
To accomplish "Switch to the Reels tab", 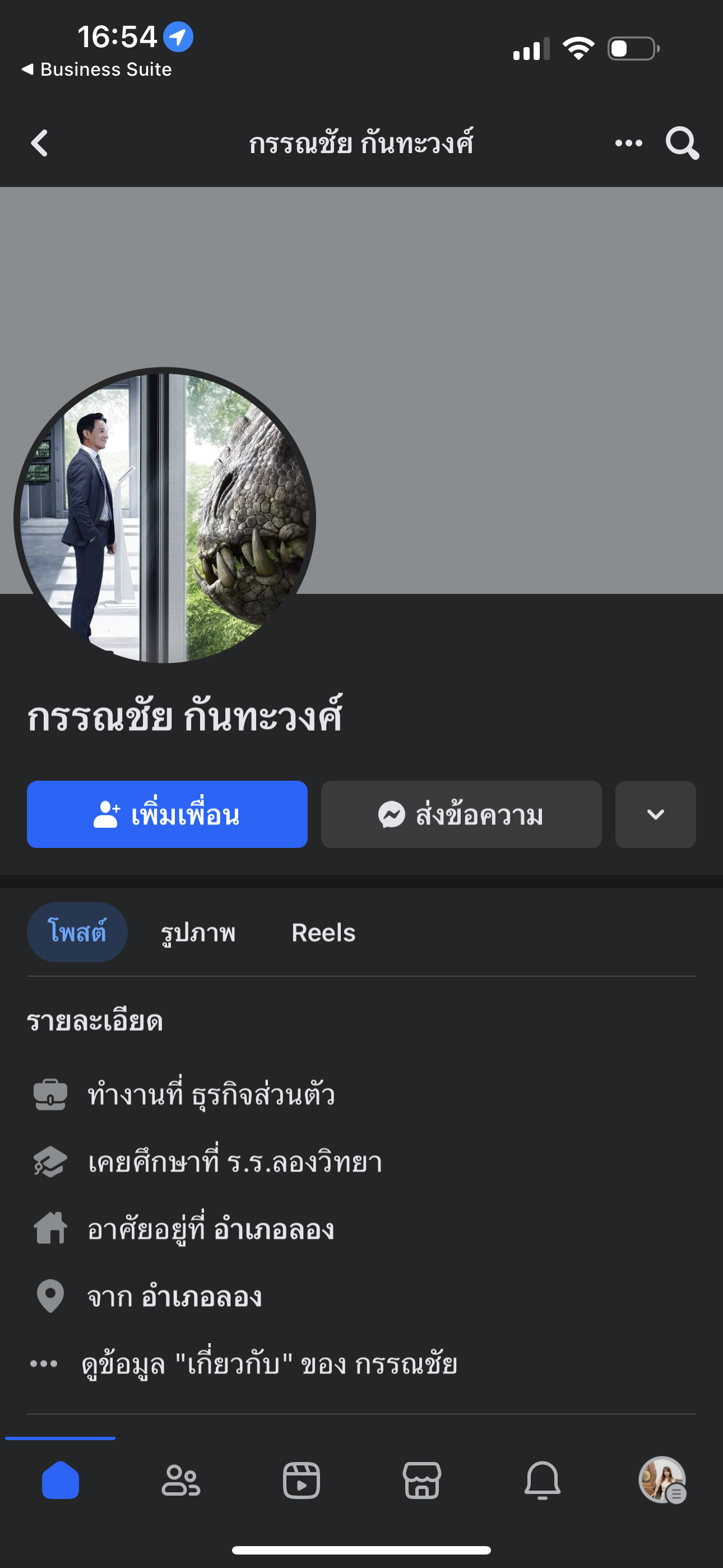I will tap(323, 932).
